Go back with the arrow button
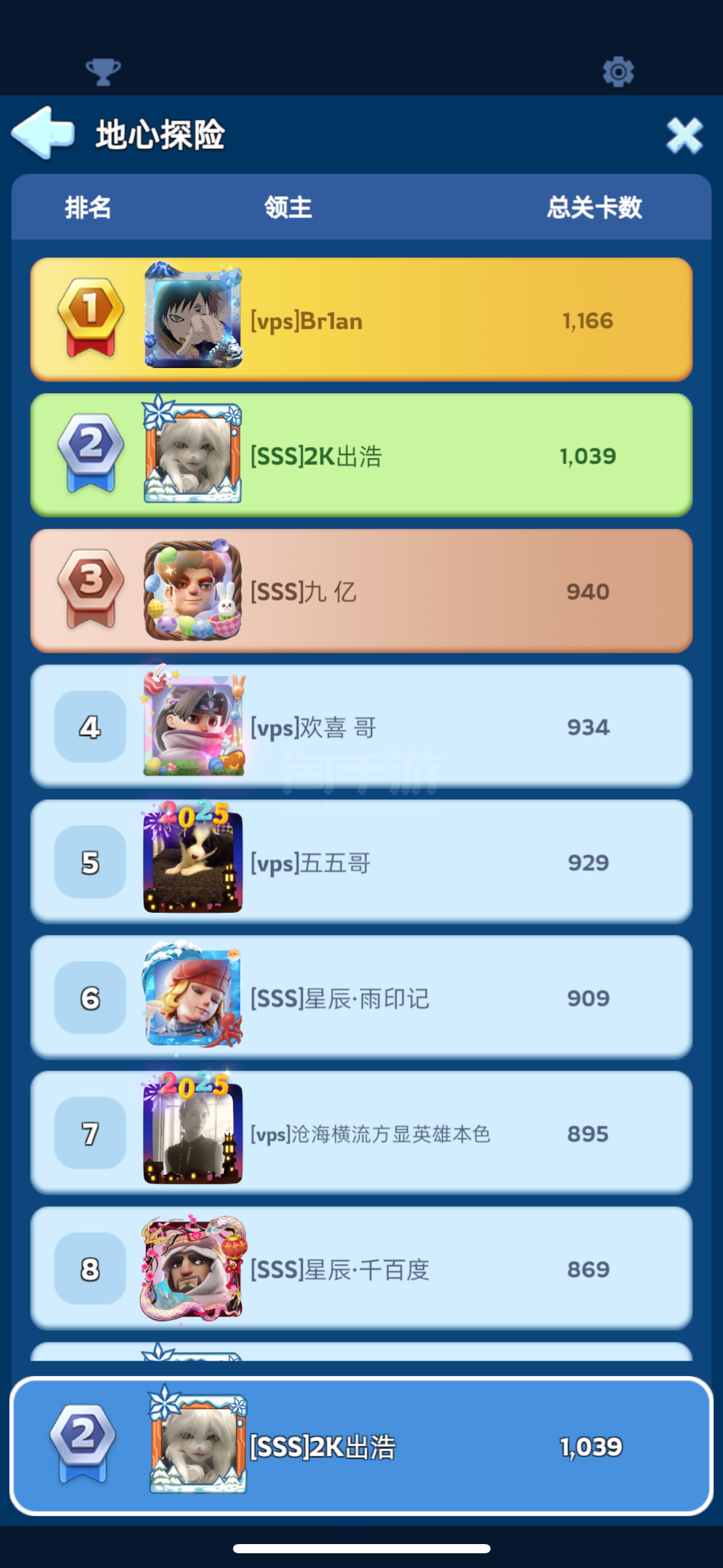 pos(43,133)
